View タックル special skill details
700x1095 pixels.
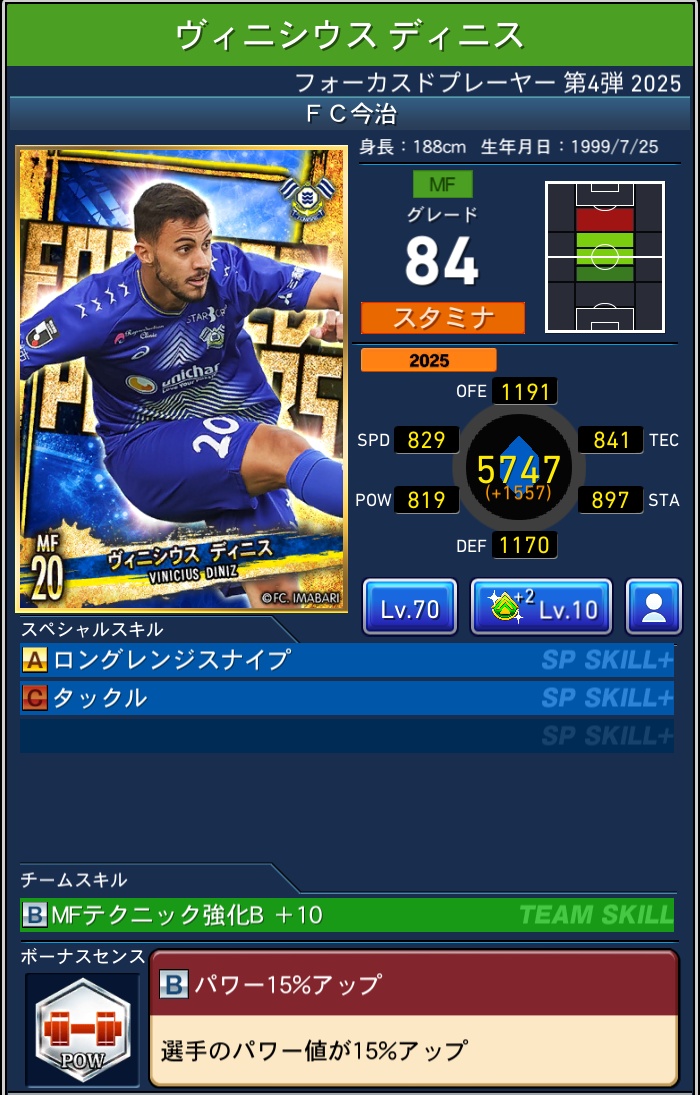tap(346, 697)
